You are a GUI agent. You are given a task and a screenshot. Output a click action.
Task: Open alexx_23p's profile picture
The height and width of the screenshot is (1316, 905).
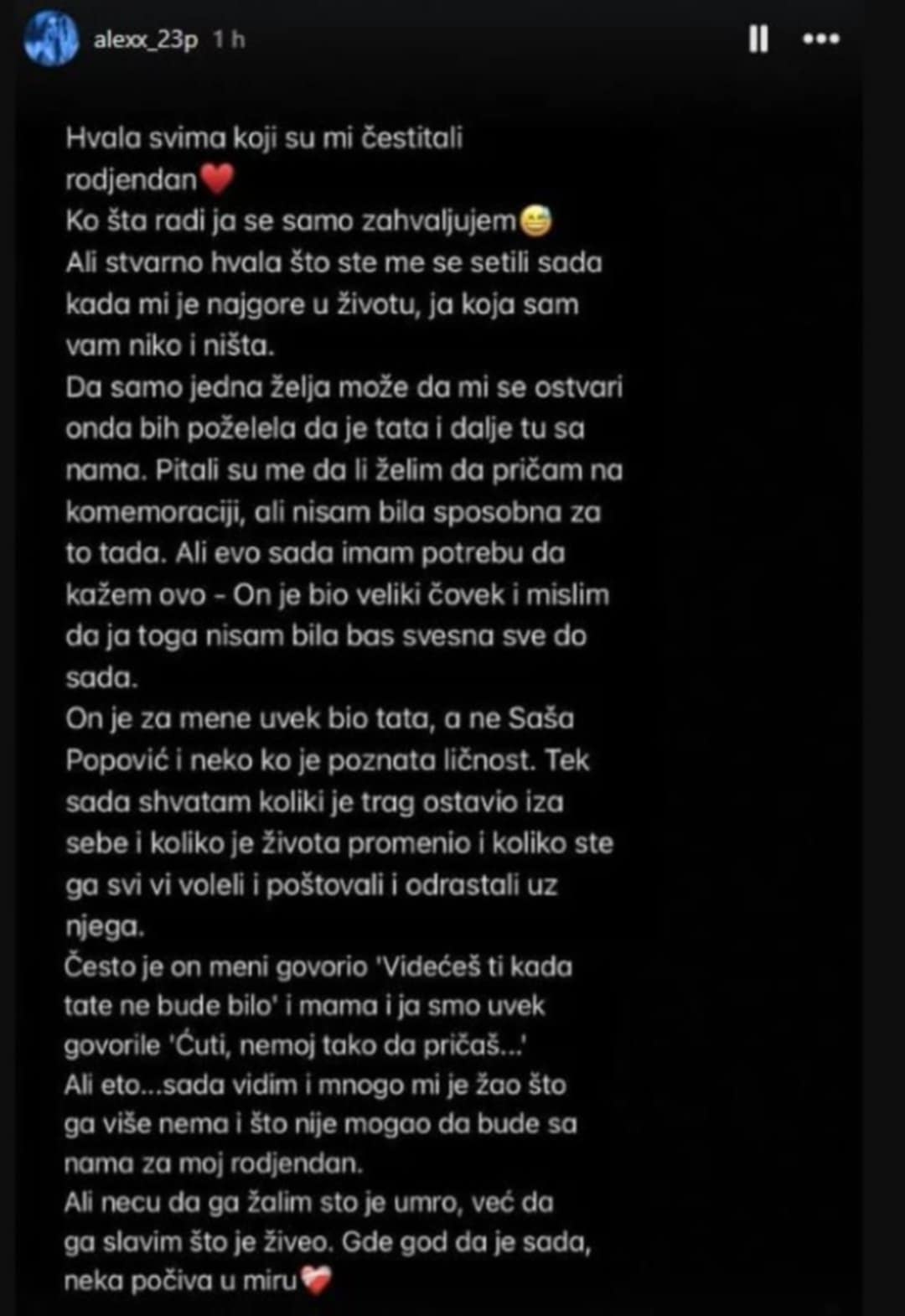click(52, 39)
